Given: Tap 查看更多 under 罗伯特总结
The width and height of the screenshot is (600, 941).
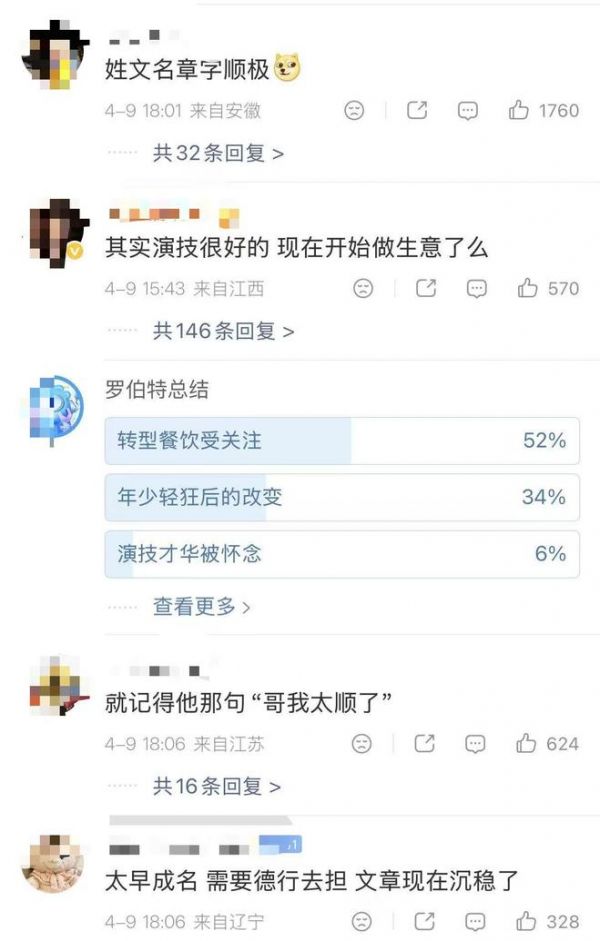Looking at the screenshot, I should [x=201, y=606].
